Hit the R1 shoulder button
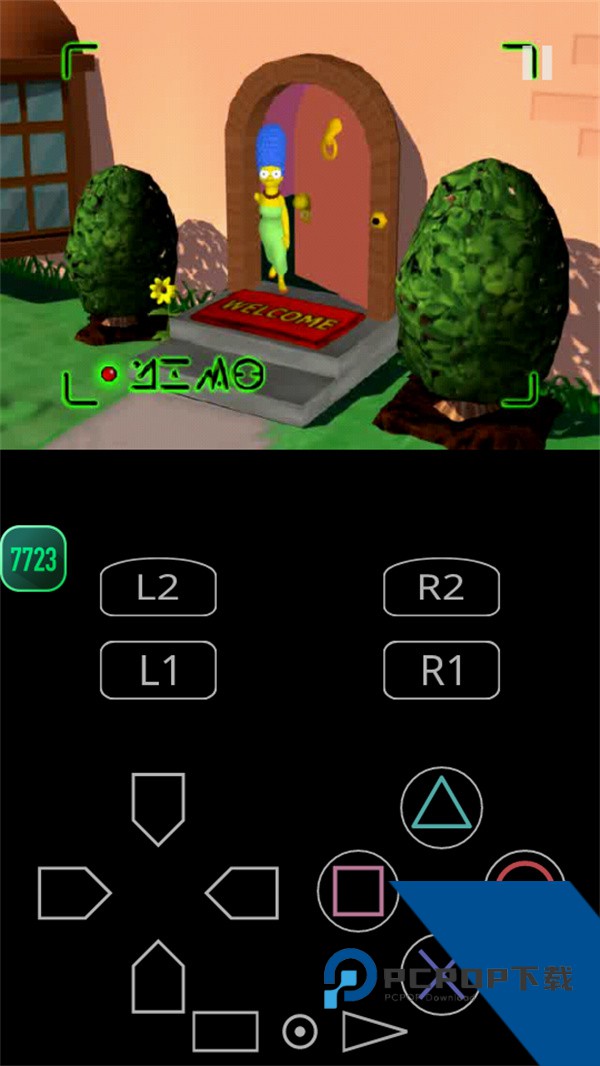Image resolution: width=600 pixels, height=1066 pixels. coord(441,670)
